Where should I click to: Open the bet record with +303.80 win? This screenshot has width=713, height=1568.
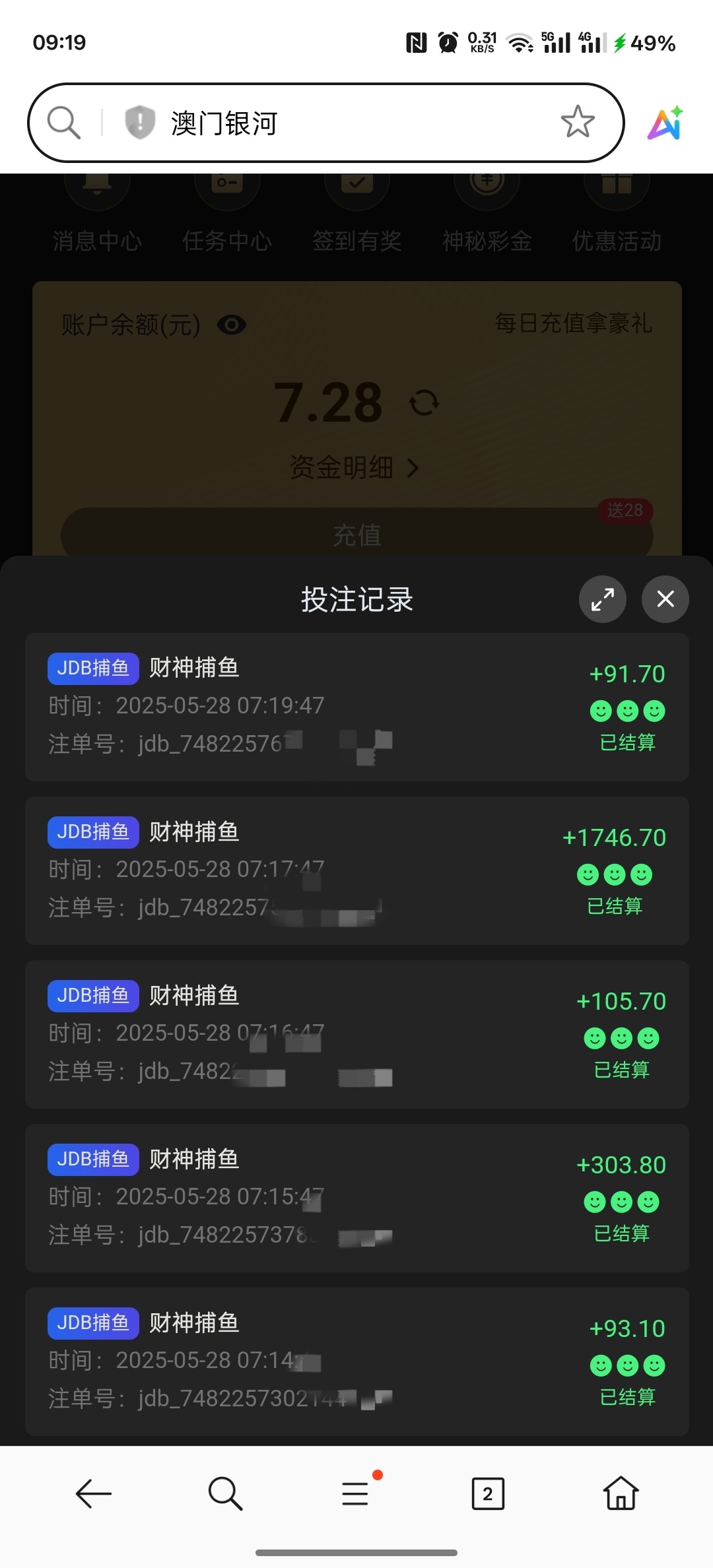[x=356, y=1198]
